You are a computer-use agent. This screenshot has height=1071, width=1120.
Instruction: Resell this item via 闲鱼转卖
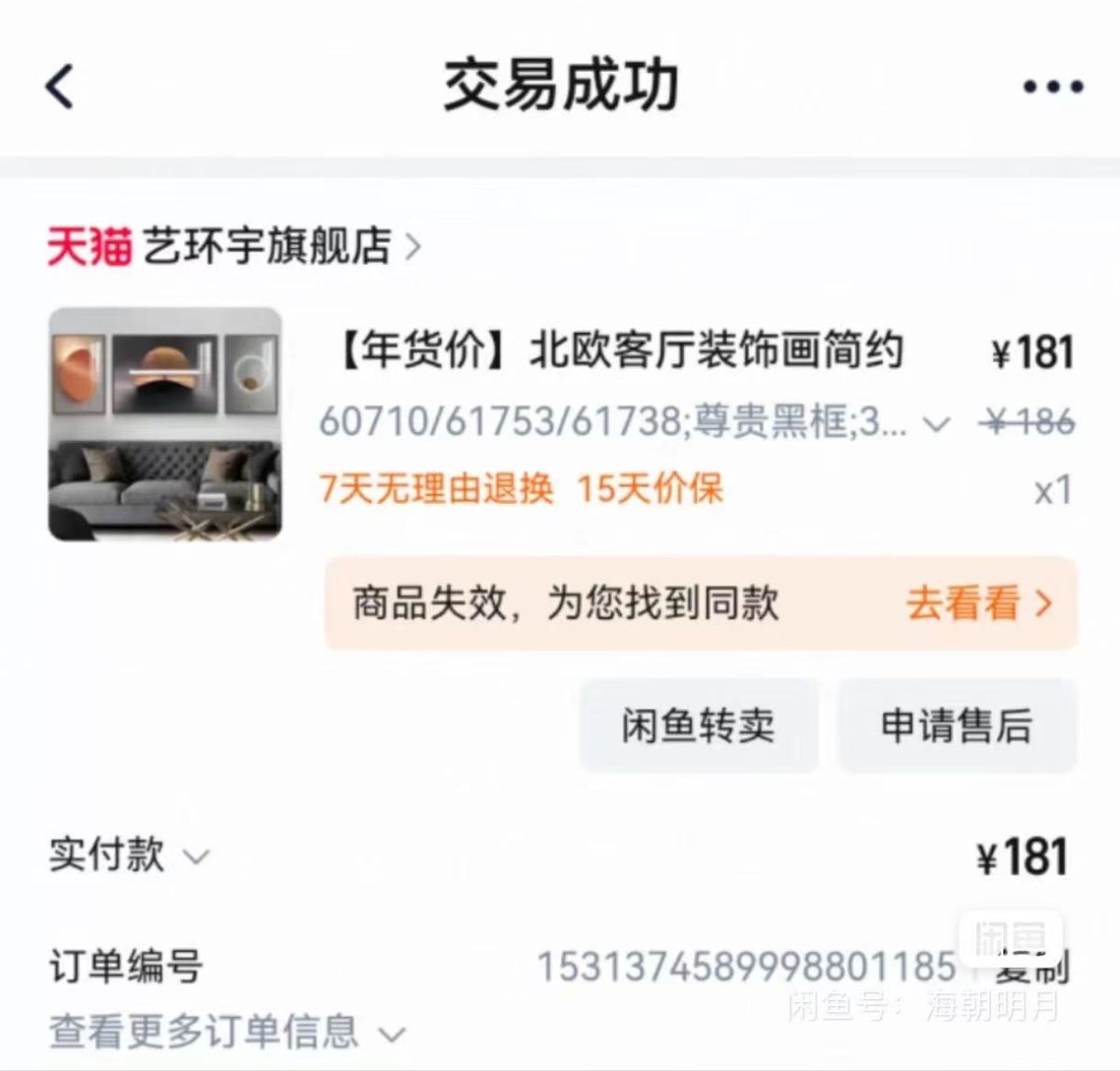698,726
